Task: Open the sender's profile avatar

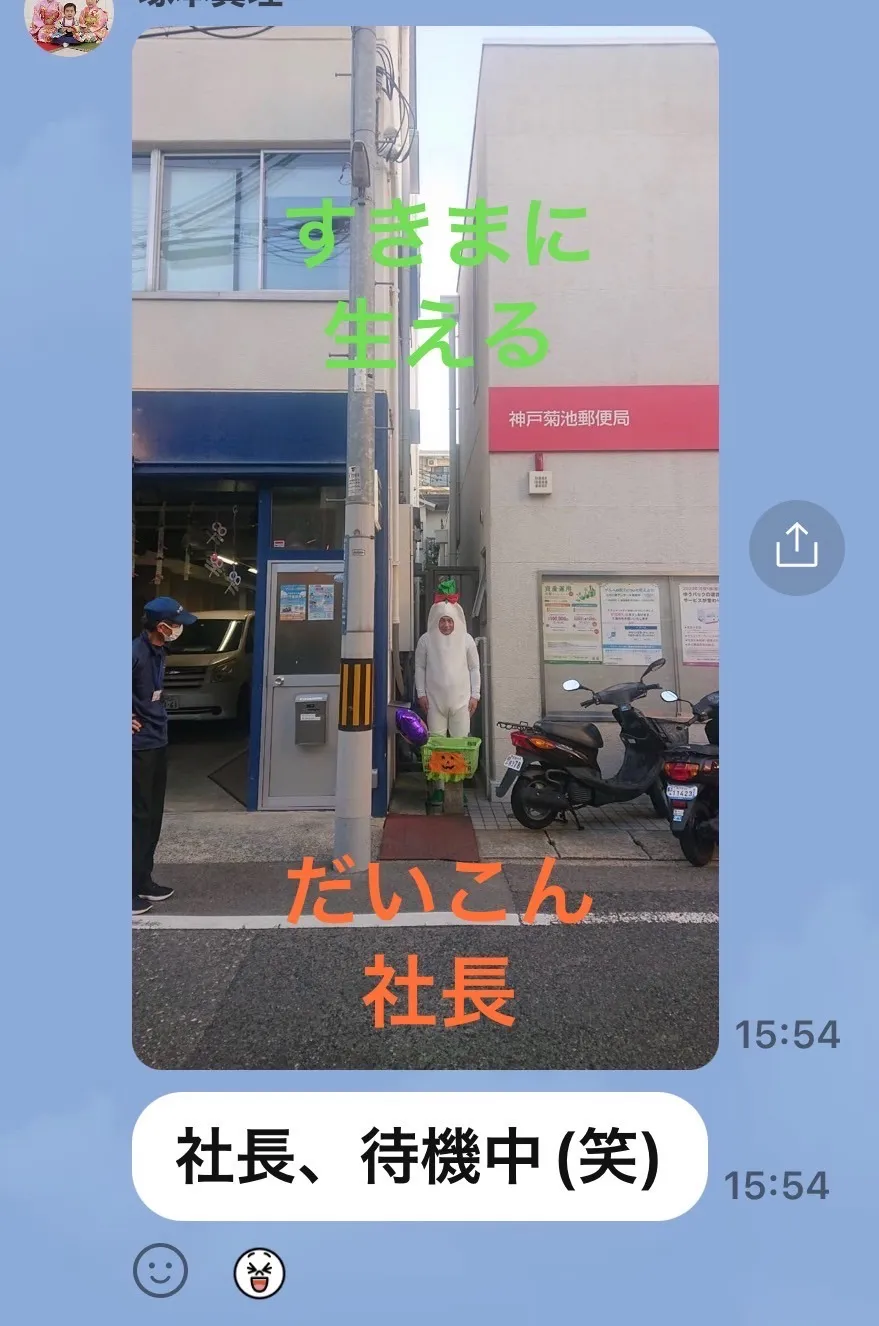Action: click(68, 22)
